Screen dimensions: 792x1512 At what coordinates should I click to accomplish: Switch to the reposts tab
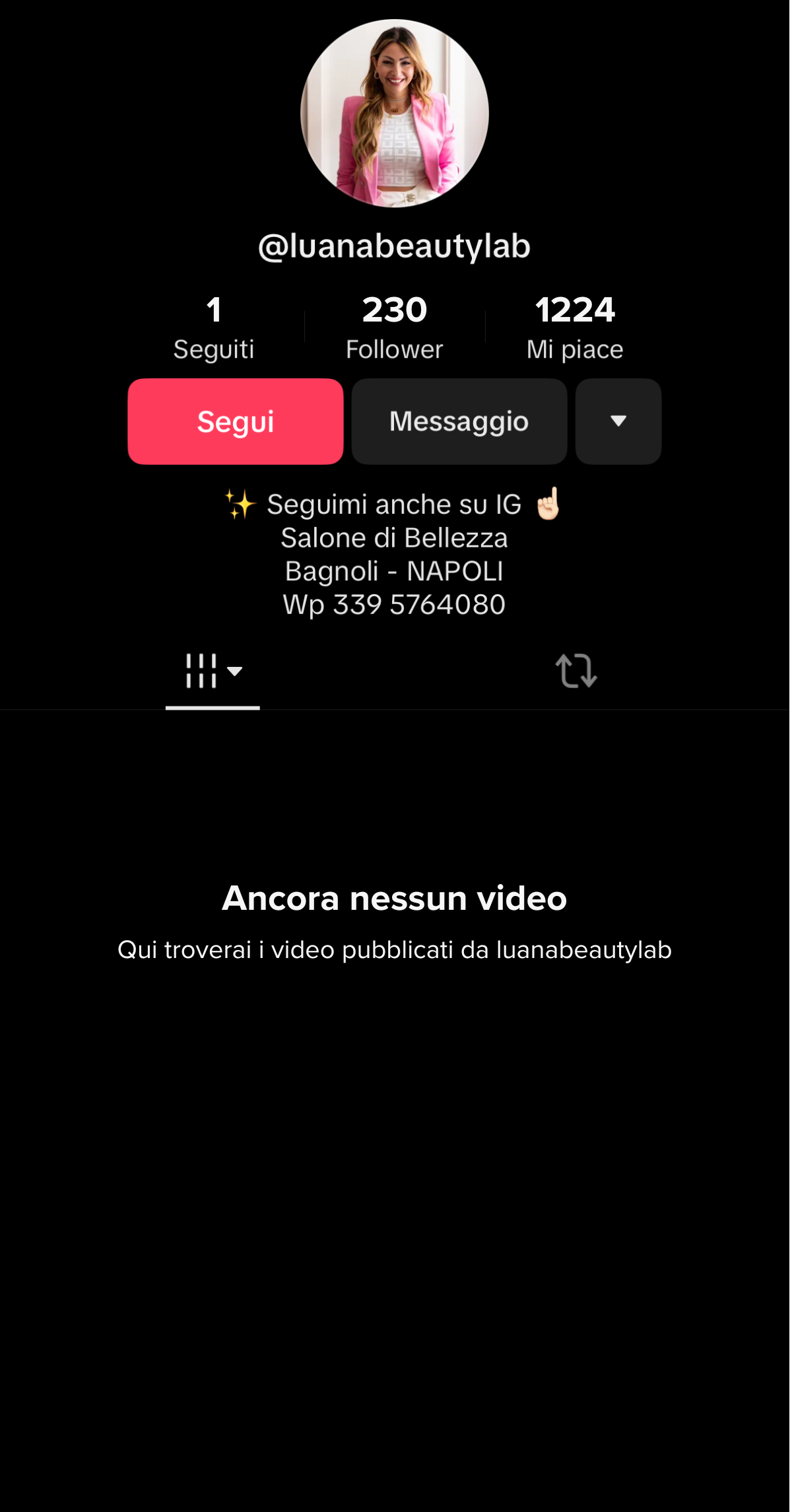tap(576, 671)
